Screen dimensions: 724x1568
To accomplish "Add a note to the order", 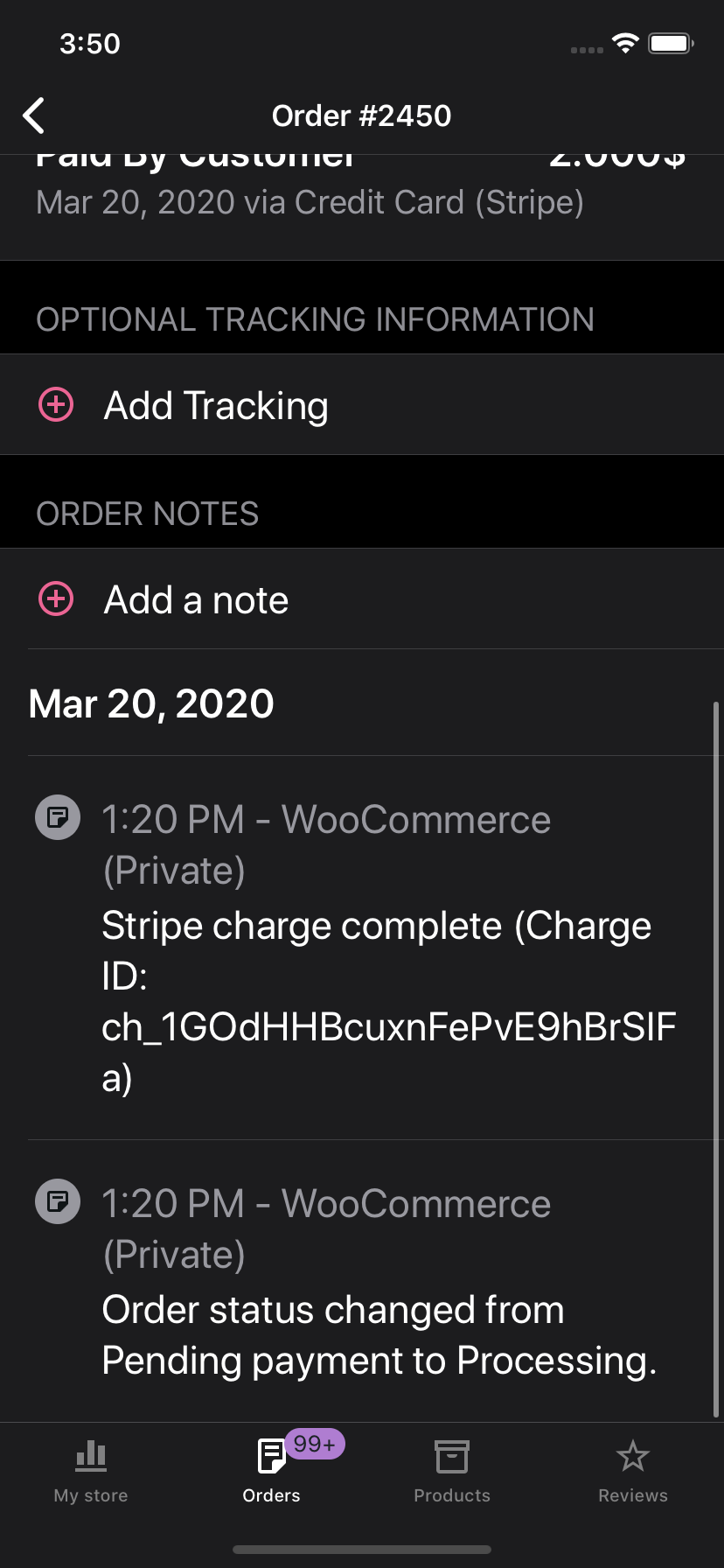I will (362, 599).
